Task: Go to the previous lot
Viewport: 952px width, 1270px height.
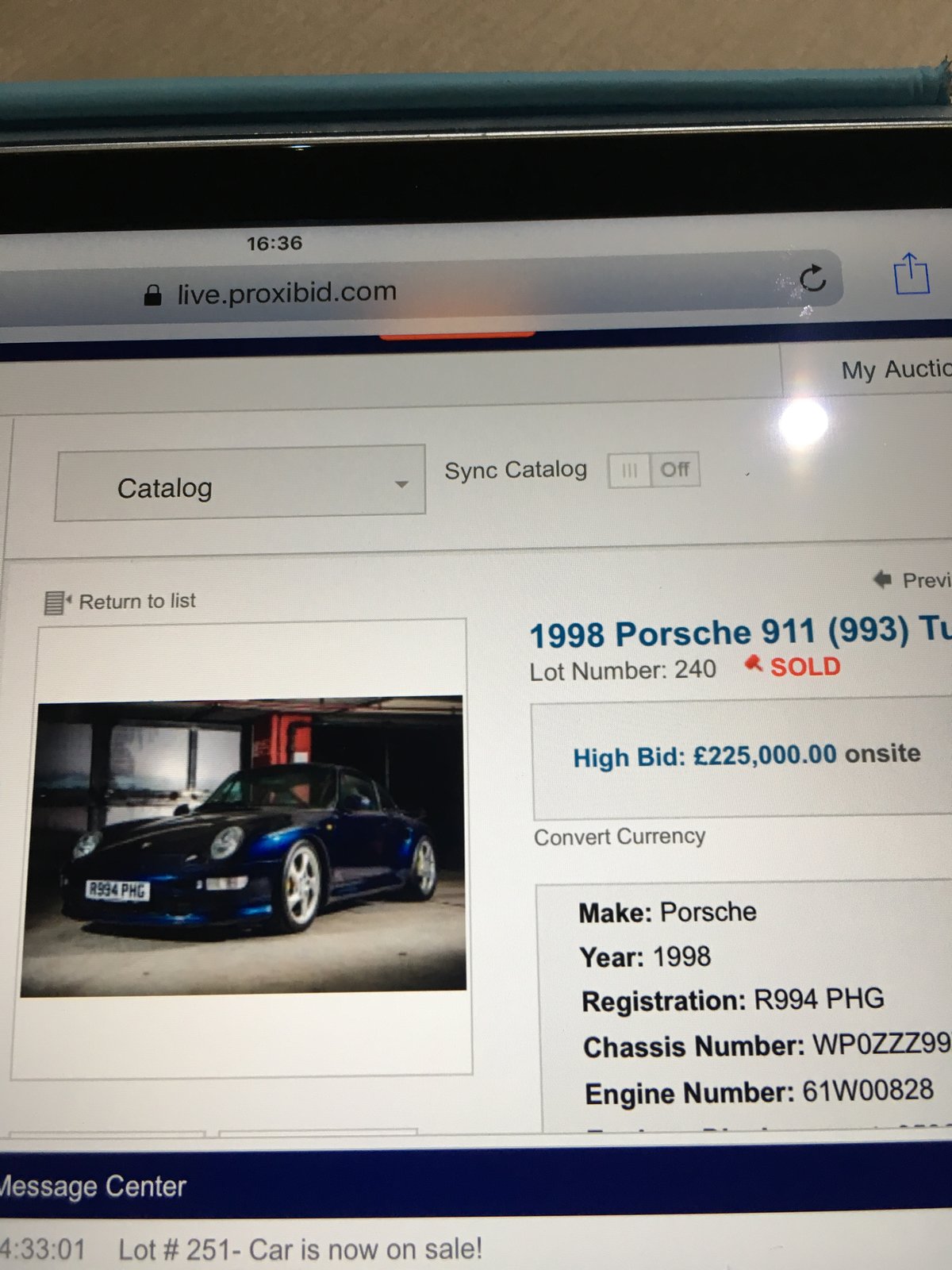Action: pyautogui.click(x=912, y=580)
